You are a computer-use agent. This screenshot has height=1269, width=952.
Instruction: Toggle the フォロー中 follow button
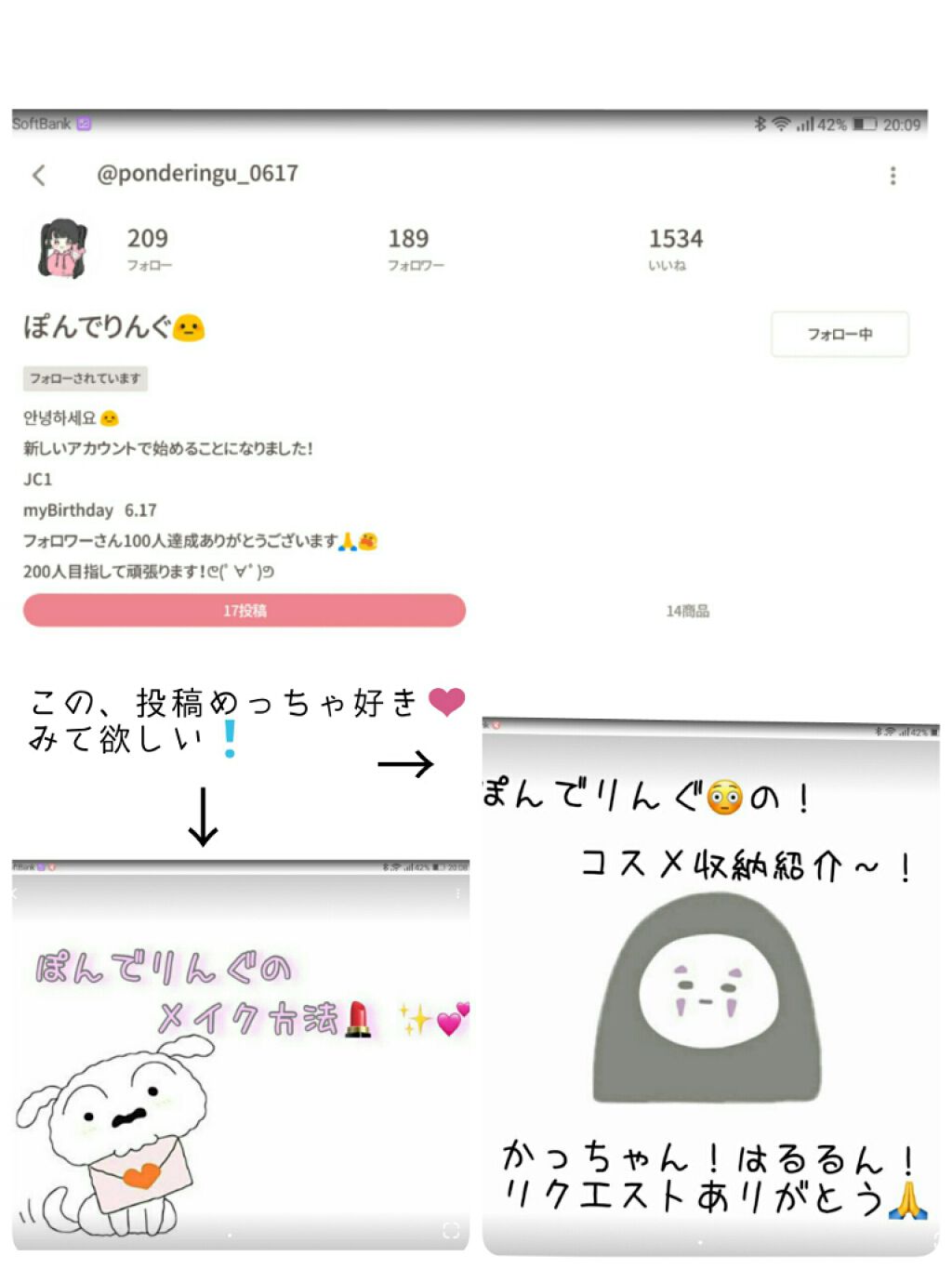coord(839,334)
